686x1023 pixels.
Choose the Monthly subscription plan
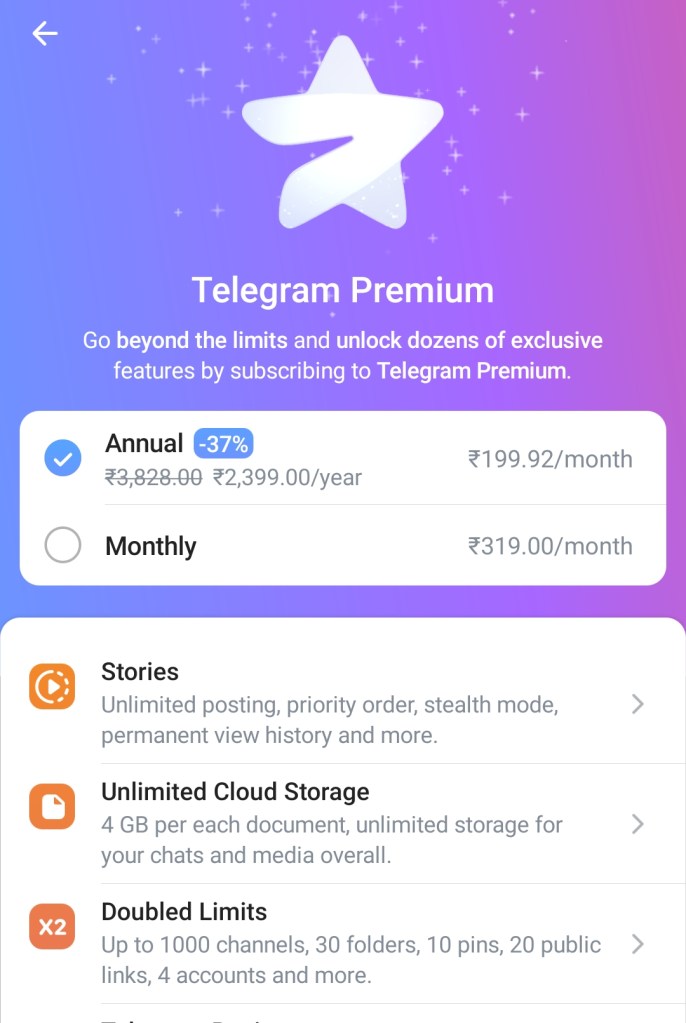click(x=63, y=546)
